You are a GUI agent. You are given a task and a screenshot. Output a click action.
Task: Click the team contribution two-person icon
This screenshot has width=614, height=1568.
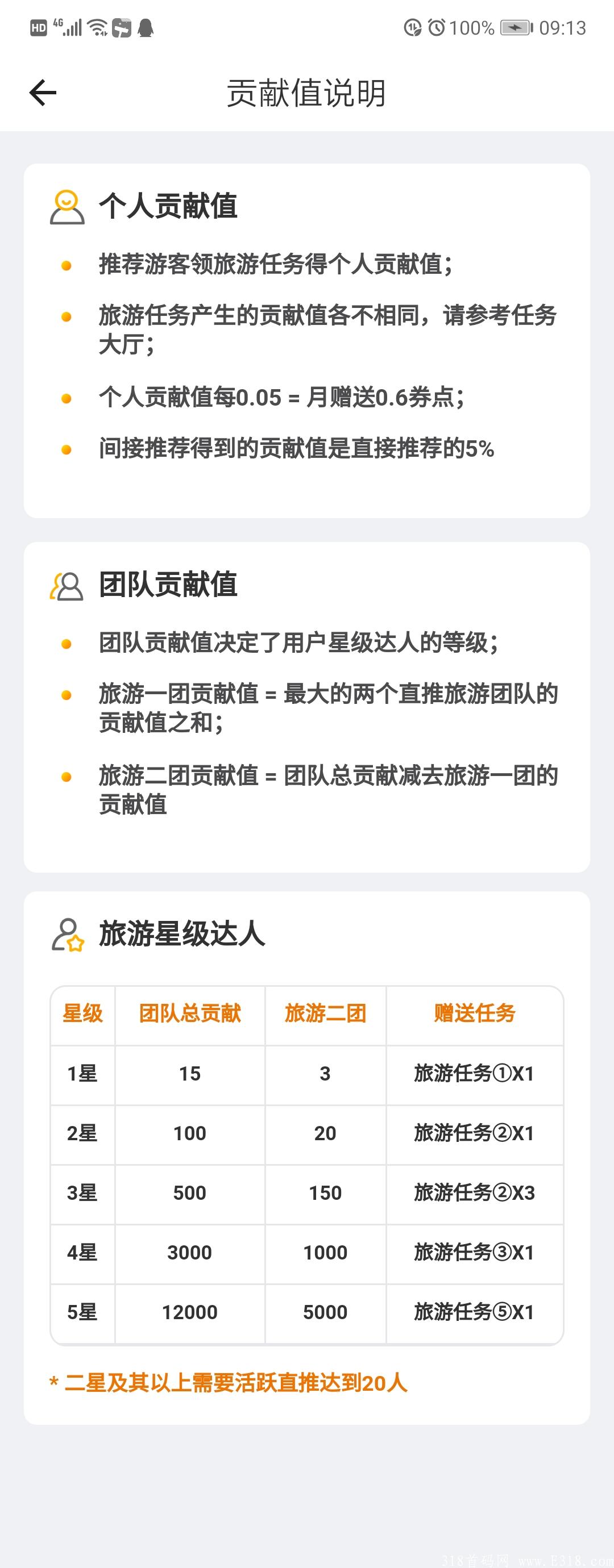click(67, 586)
